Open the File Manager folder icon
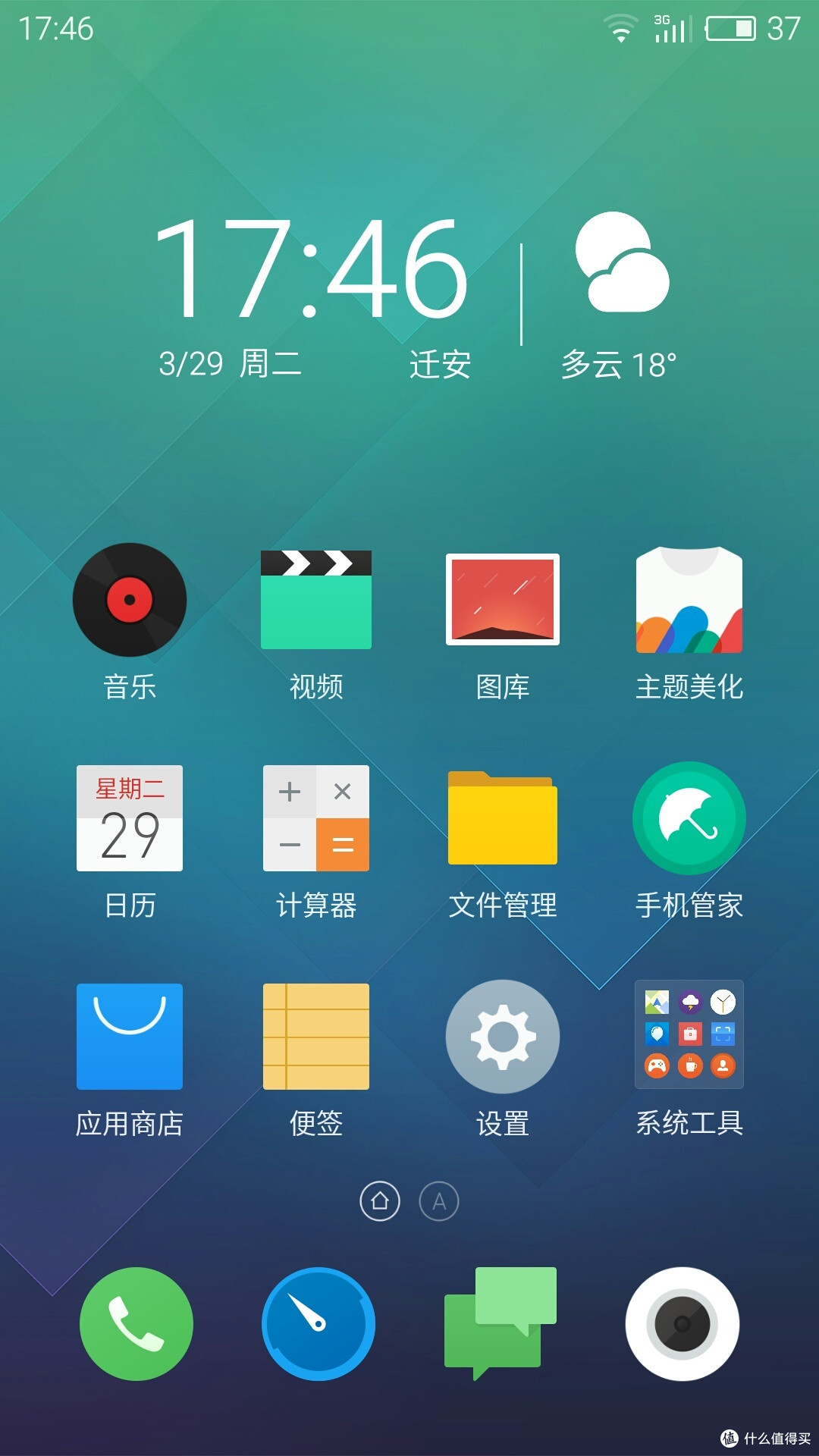This screenshot has height=1456, width=819. (503, 819)
